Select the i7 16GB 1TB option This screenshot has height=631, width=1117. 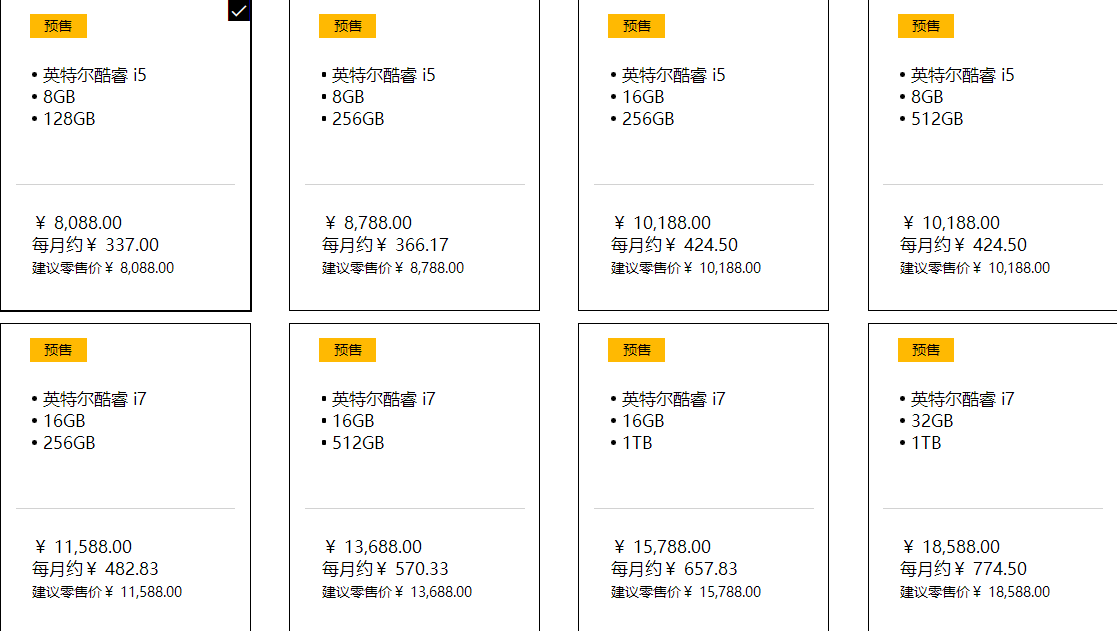pyautogui.click(x=703, y=477)
